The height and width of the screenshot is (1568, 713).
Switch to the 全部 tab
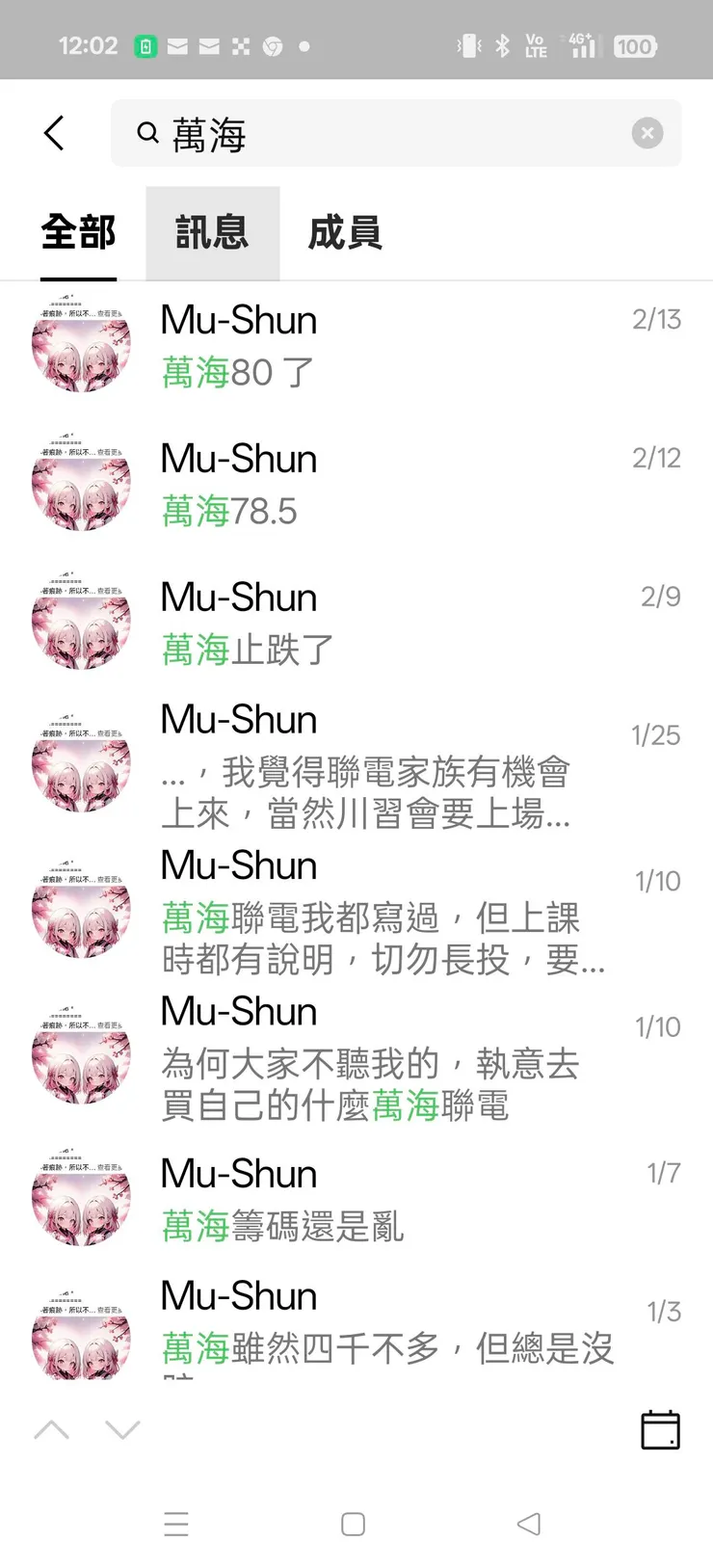coord(78,233)
